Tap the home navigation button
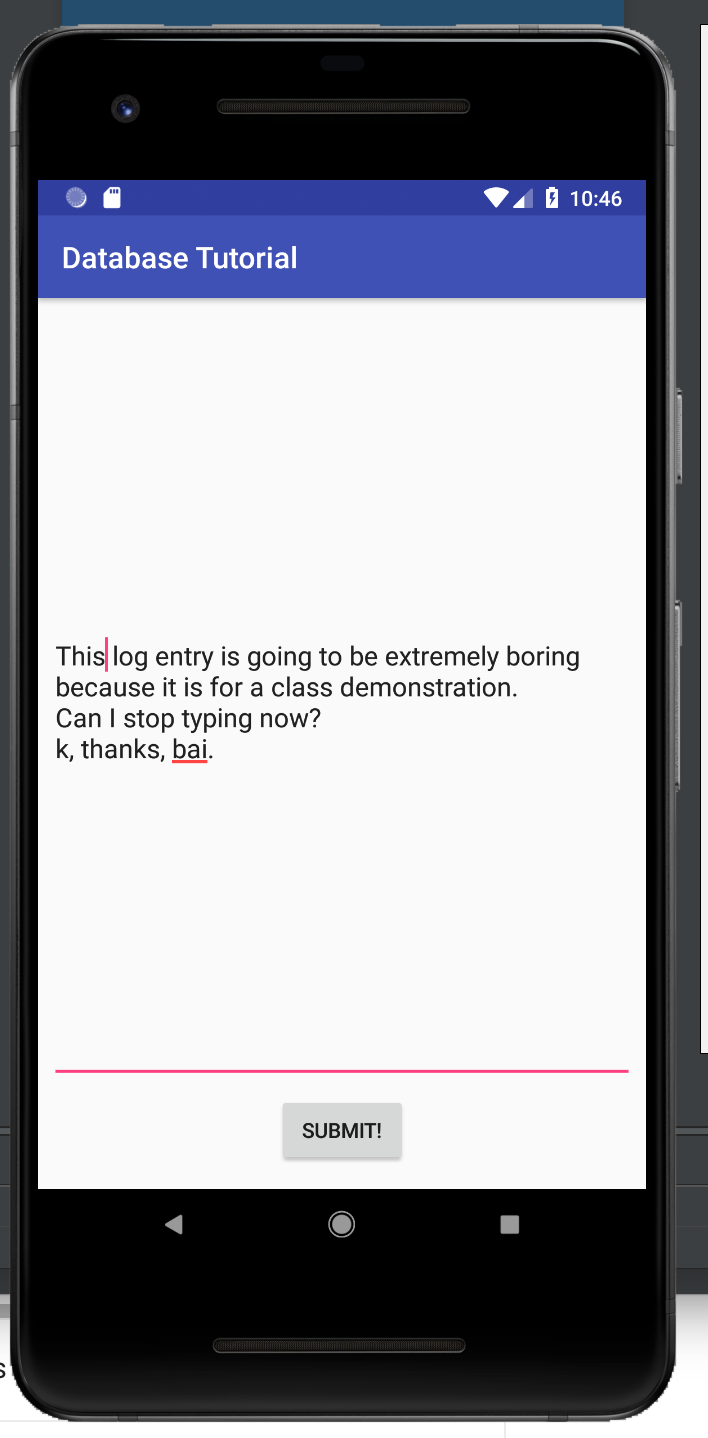The image size is (708, 1438). (x=342, y=1224)
